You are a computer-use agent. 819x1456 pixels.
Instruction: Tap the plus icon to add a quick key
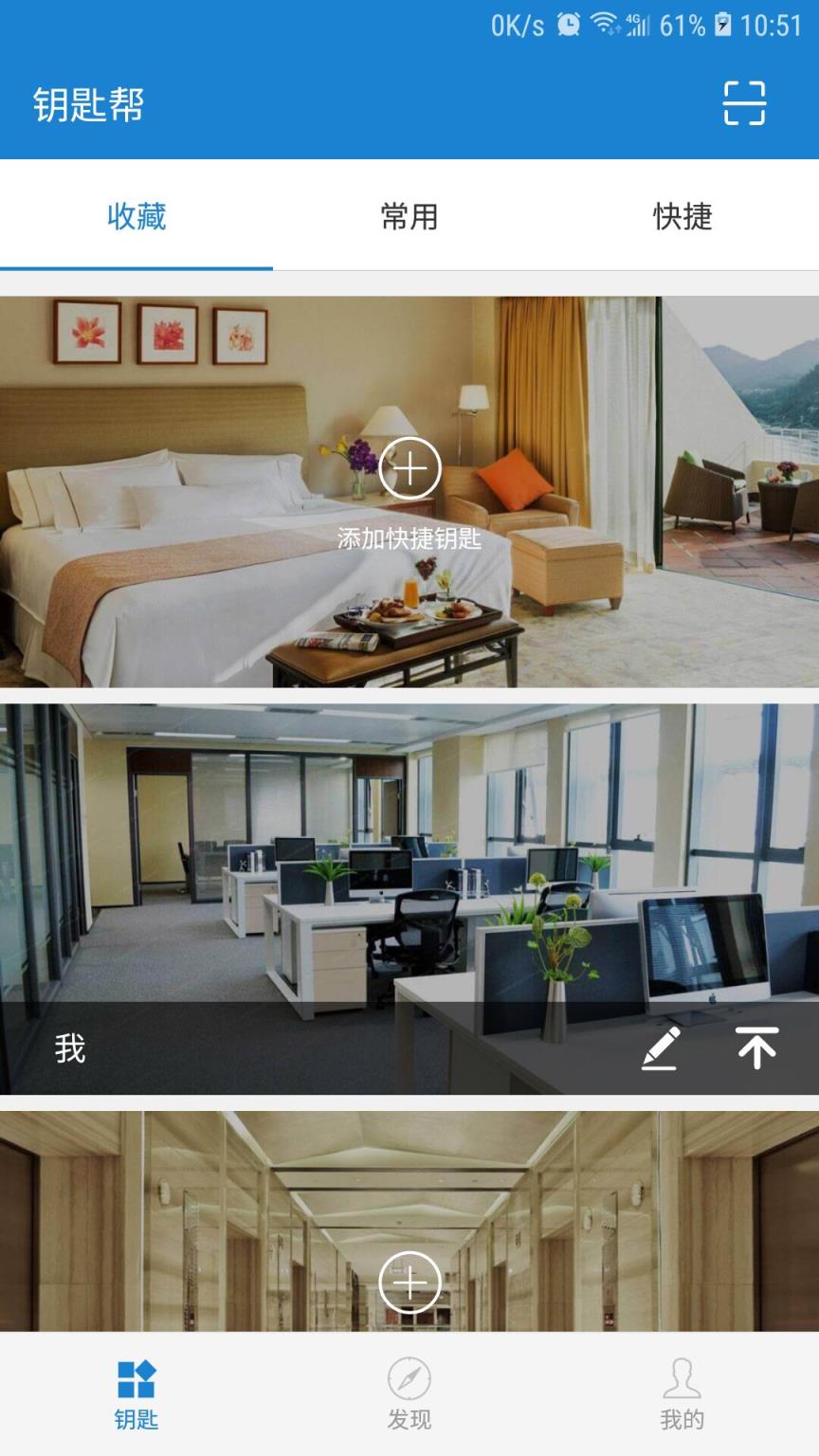click(x=409, y=468)
